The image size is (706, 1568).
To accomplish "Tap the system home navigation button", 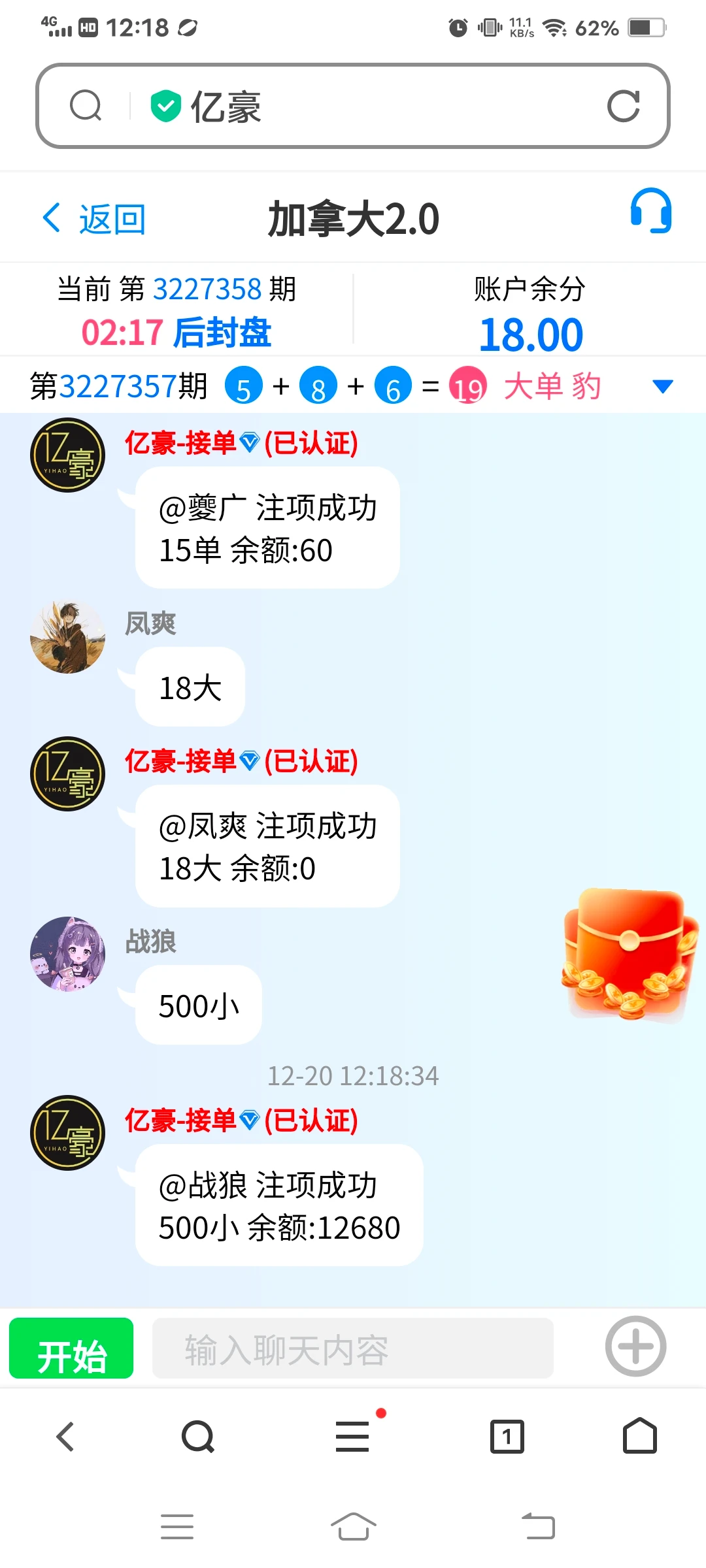I will coord(353,1527).
